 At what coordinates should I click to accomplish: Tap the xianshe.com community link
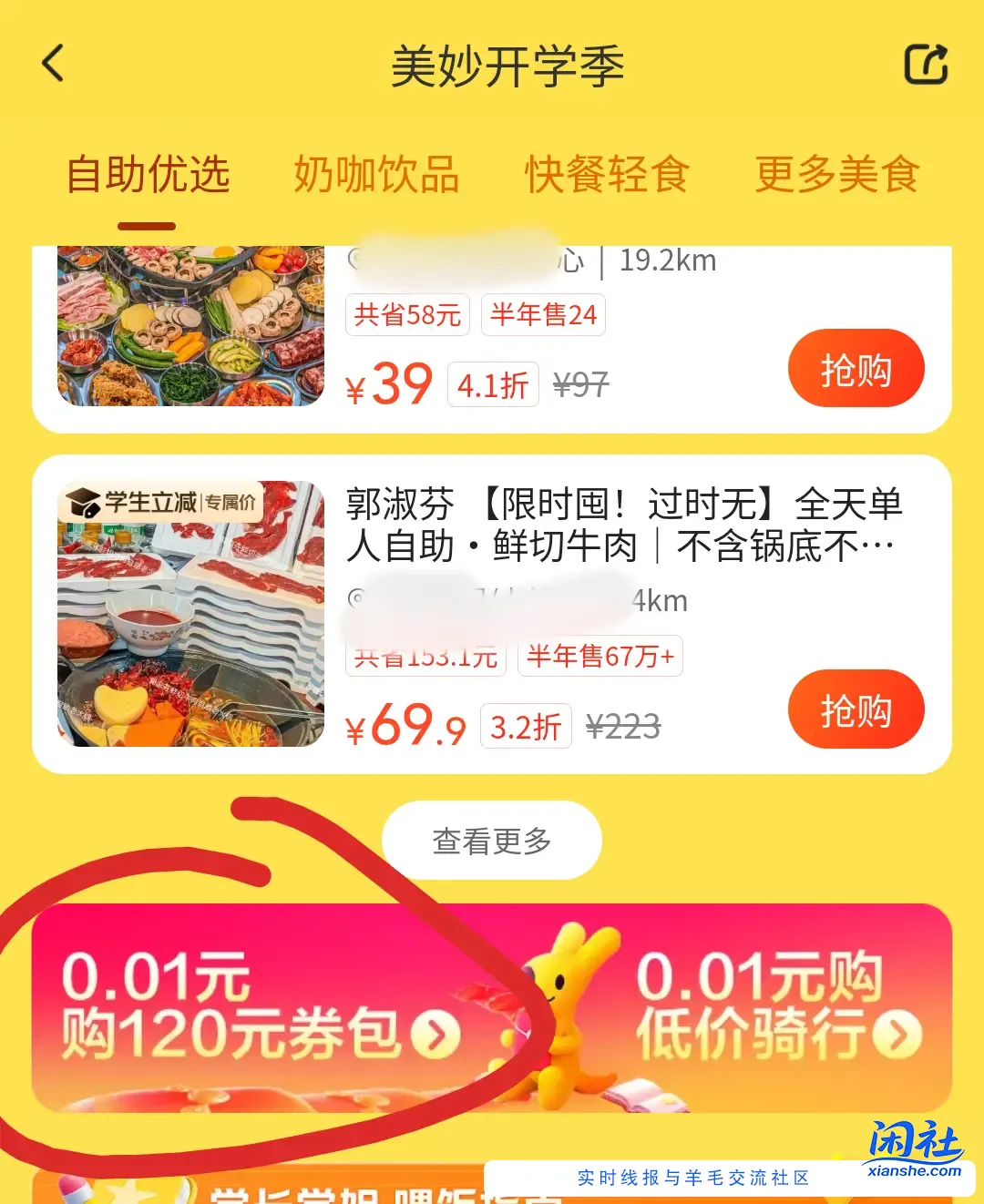coord(914,1169)
